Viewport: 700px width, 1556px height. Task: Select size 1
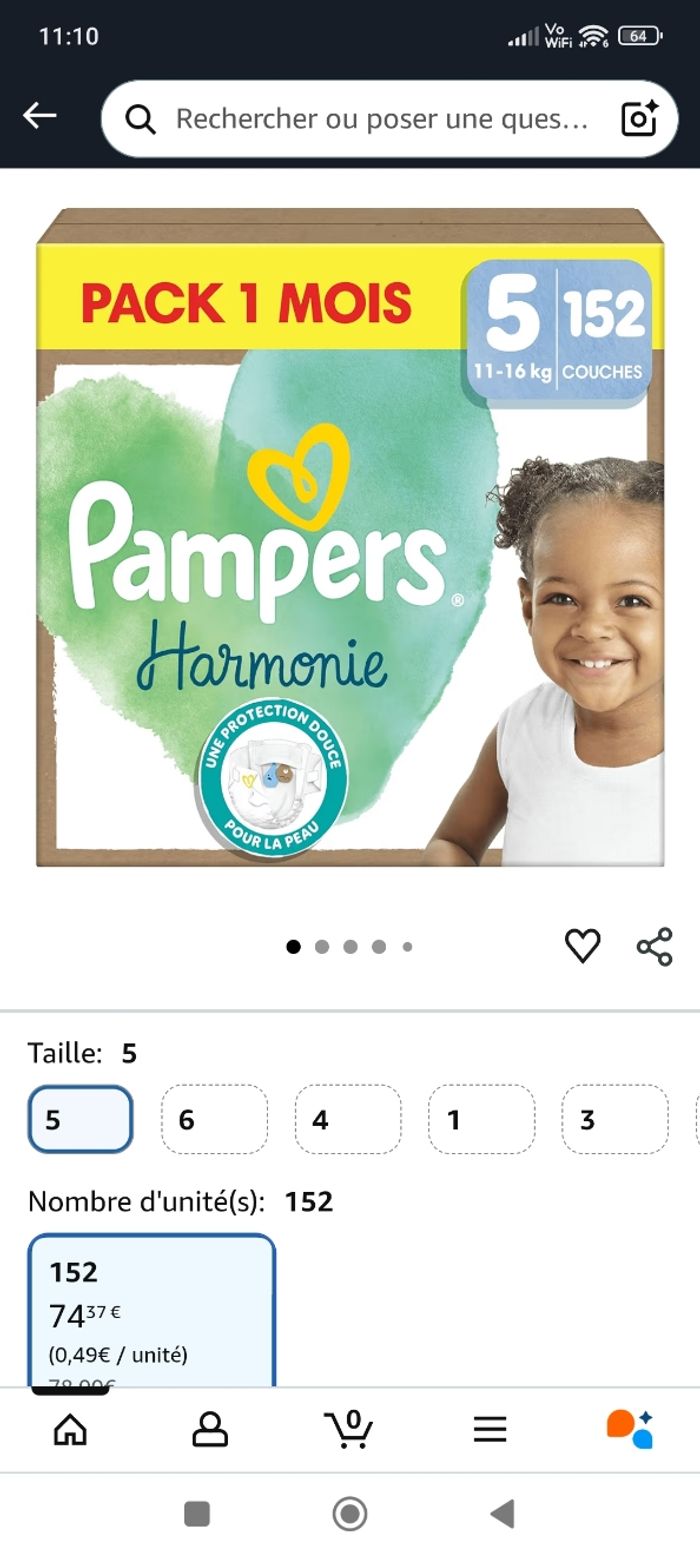click(481, 1119)
